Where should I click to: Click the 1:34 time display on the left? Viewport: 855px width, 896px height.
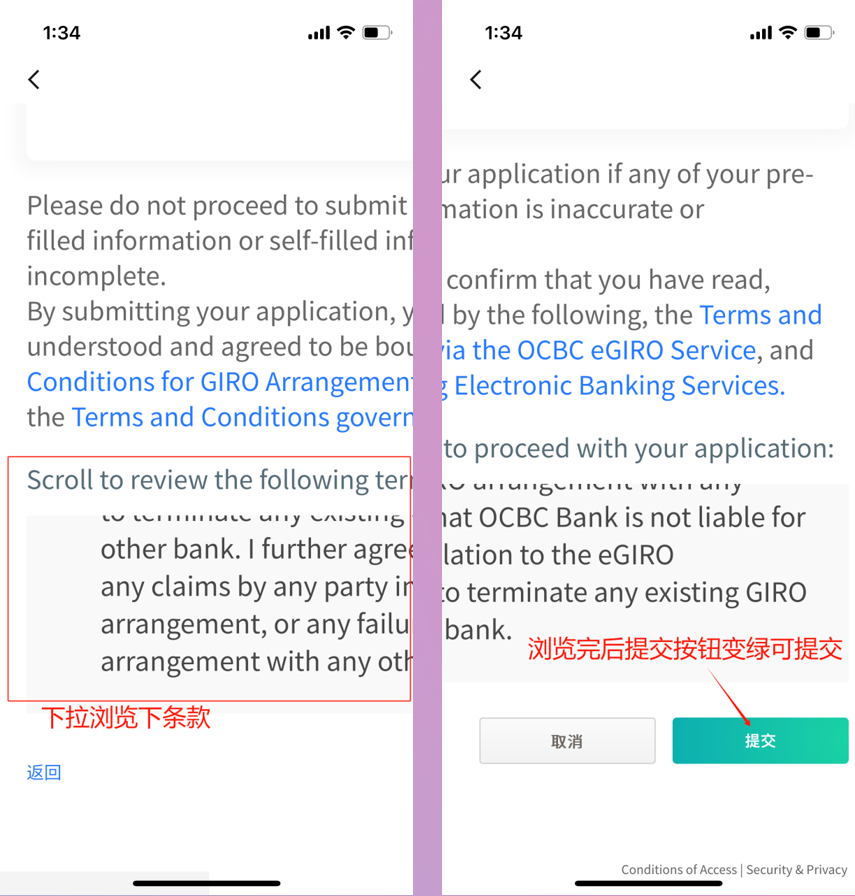coord(61,33)
